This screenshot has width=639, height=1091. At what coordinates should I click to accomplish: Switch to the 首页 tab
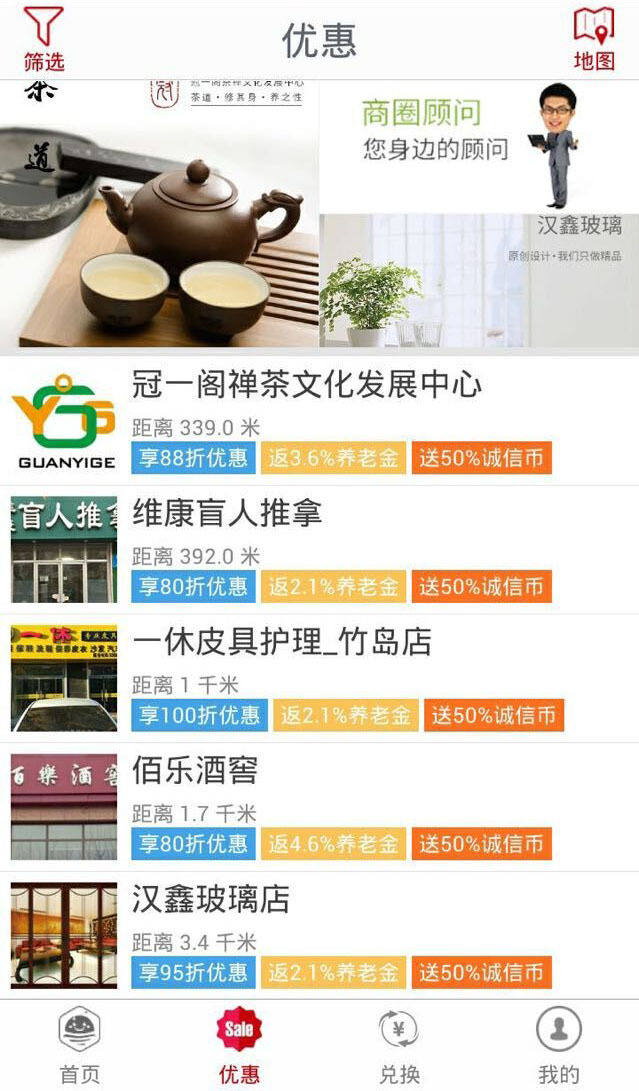tap(79, 1046)
